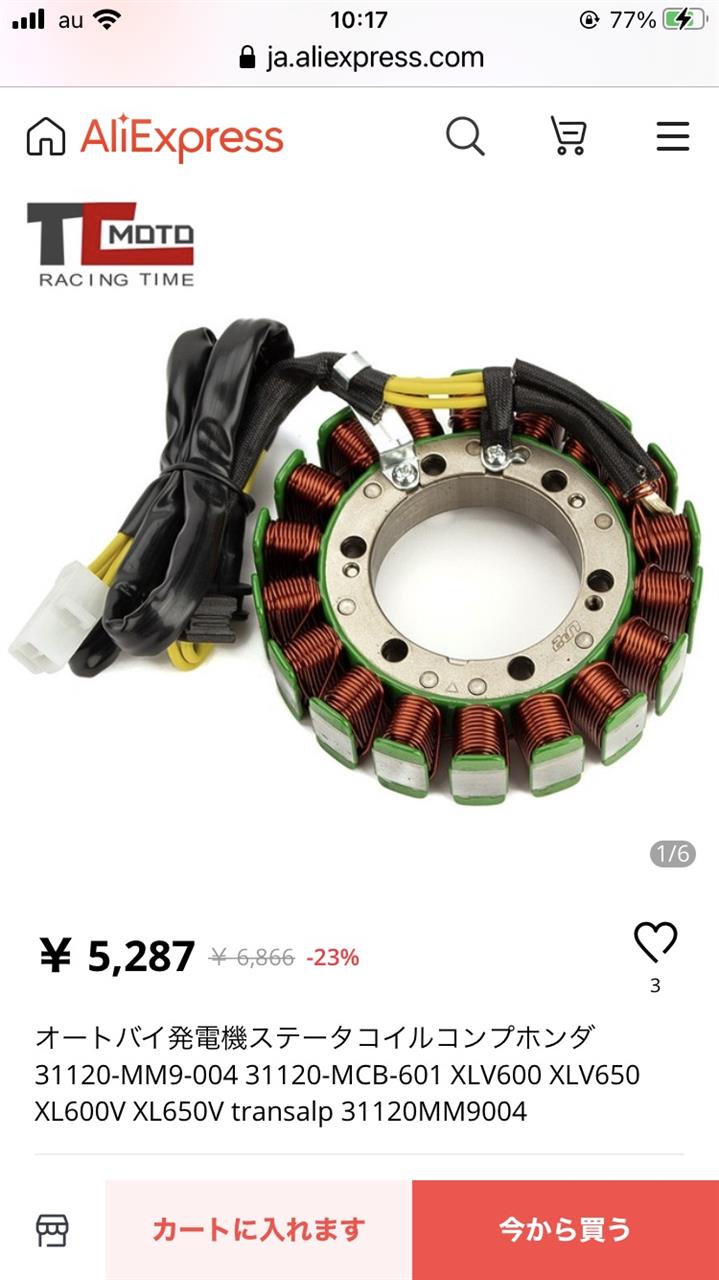Tap the ja.aliexpress.com address bar

click(x=361, y=57)
